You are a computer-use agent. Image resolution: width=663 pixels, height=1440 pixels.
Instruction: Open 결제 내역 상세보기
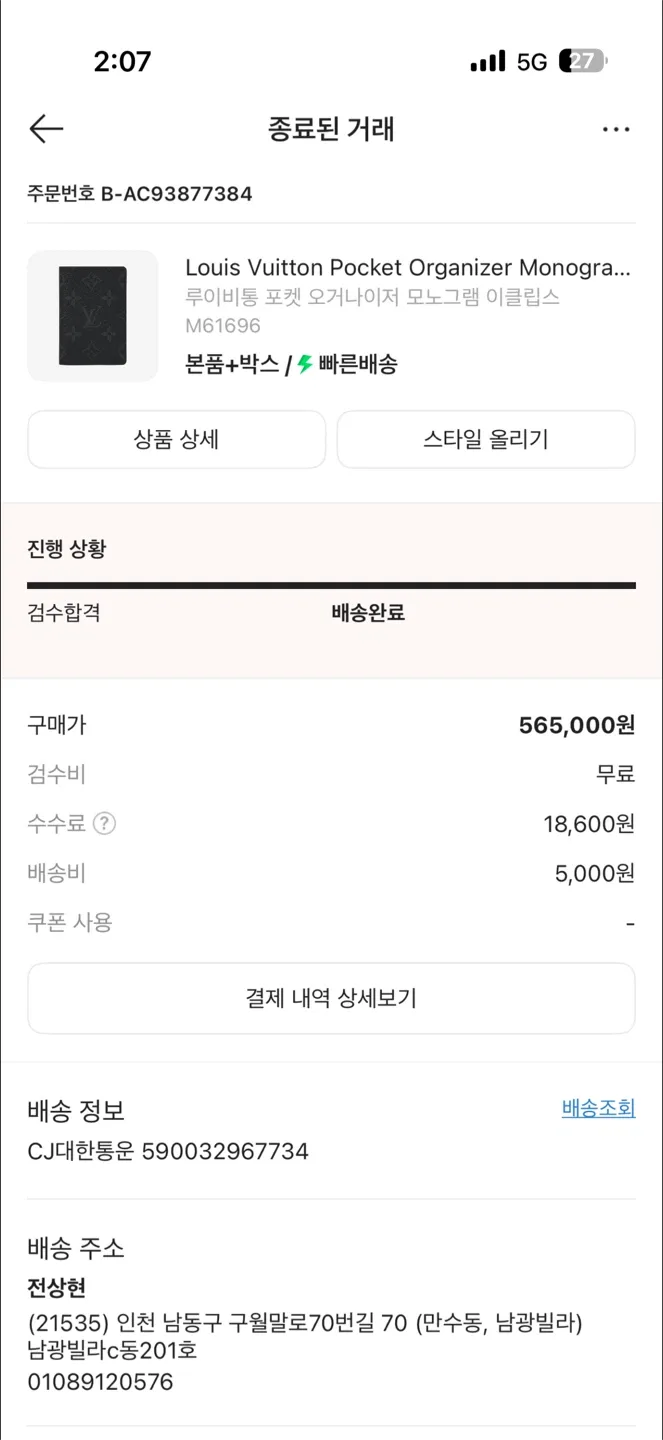pyautogui.click(x=331, y=998)
